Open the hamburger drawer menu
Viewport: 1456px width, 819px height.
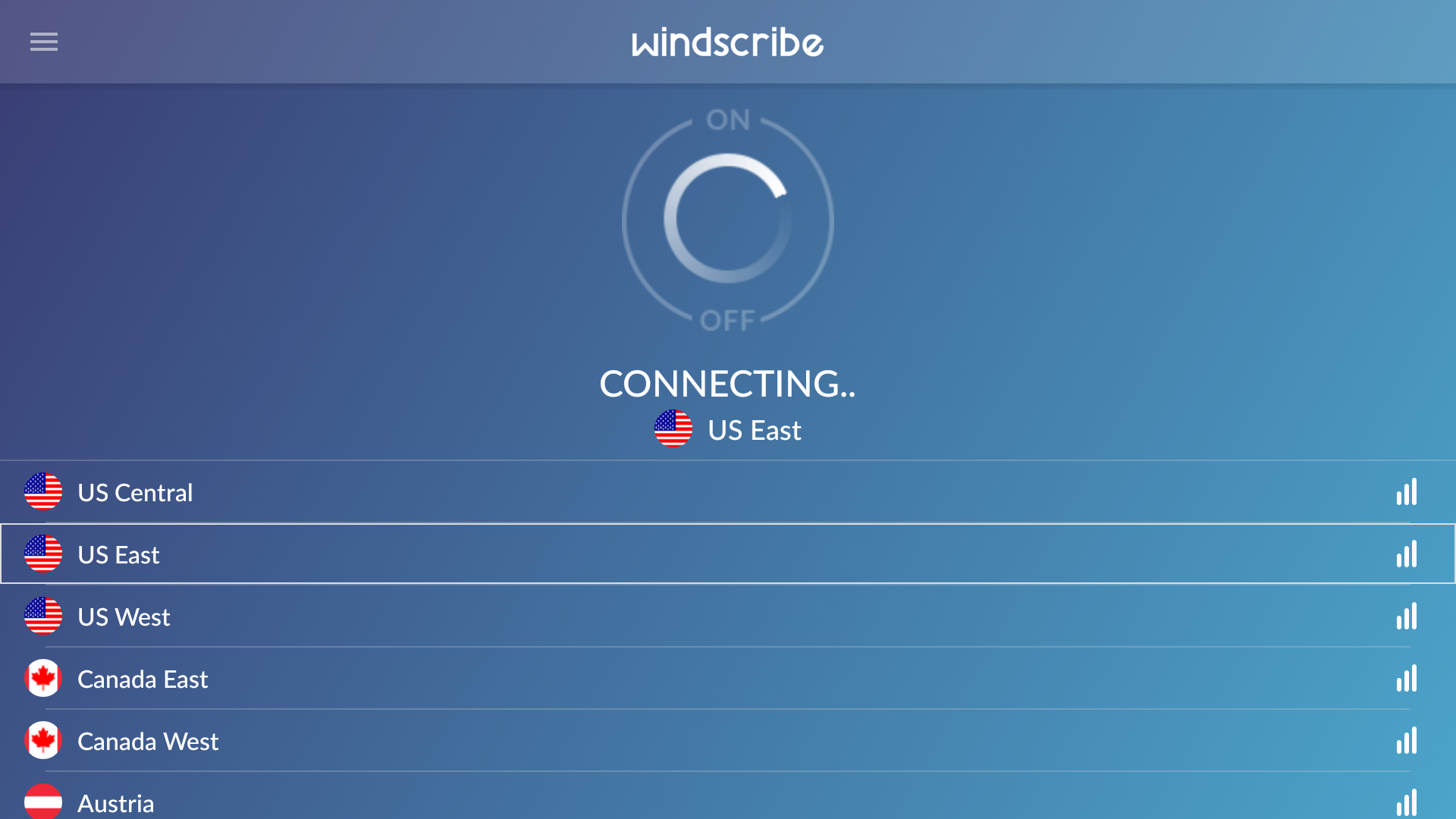tap(44, 42)
